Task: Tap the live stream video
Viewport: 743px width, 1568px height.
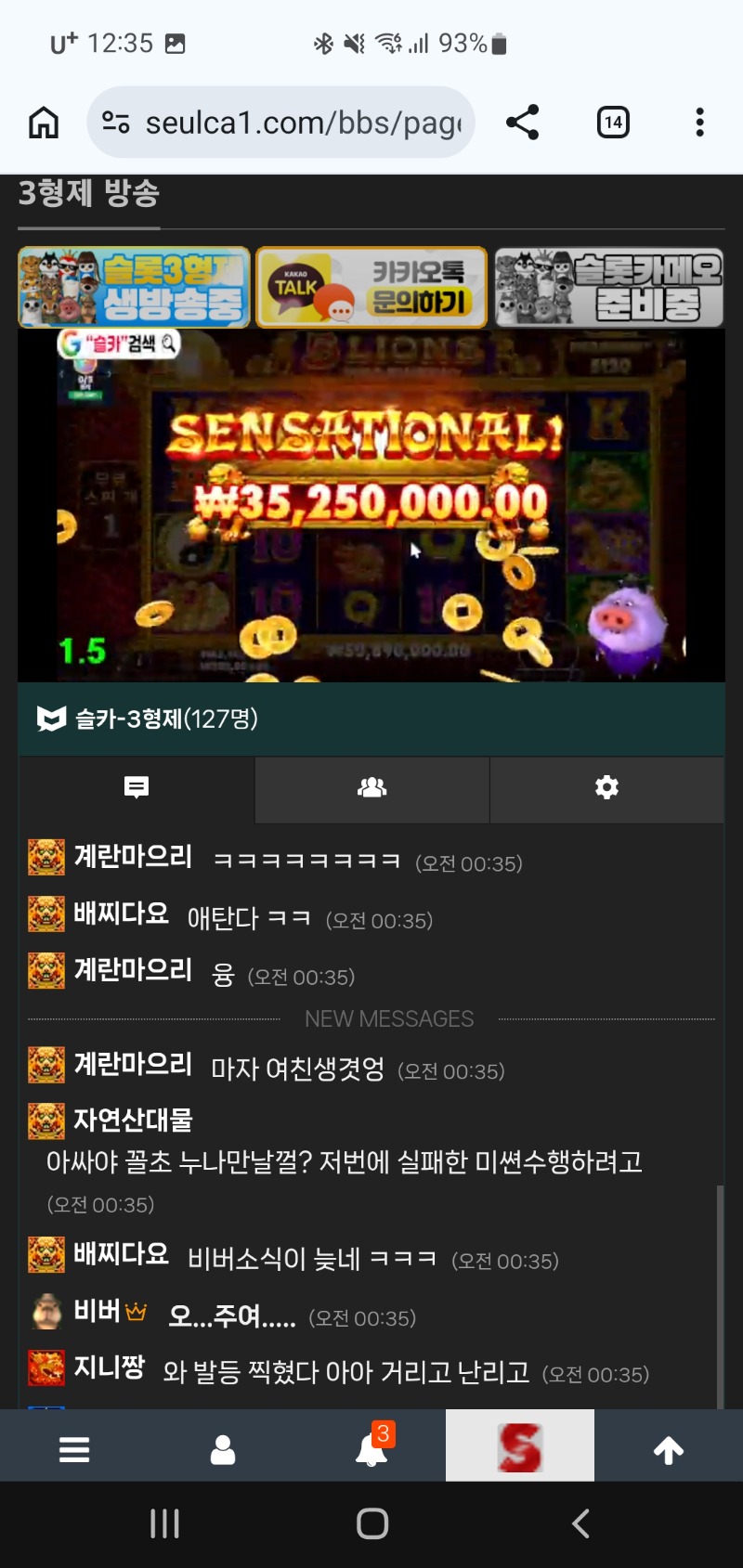Action: click(x=371, y=506)
